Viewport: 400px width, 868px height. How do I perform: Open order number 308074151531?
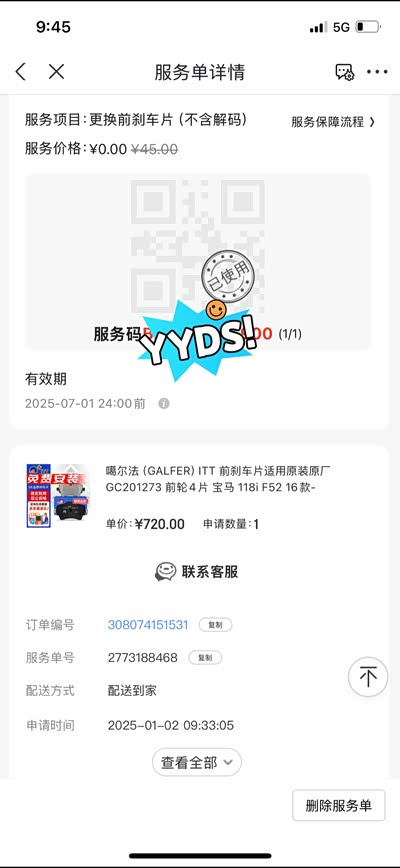click(x=148, y=625)
